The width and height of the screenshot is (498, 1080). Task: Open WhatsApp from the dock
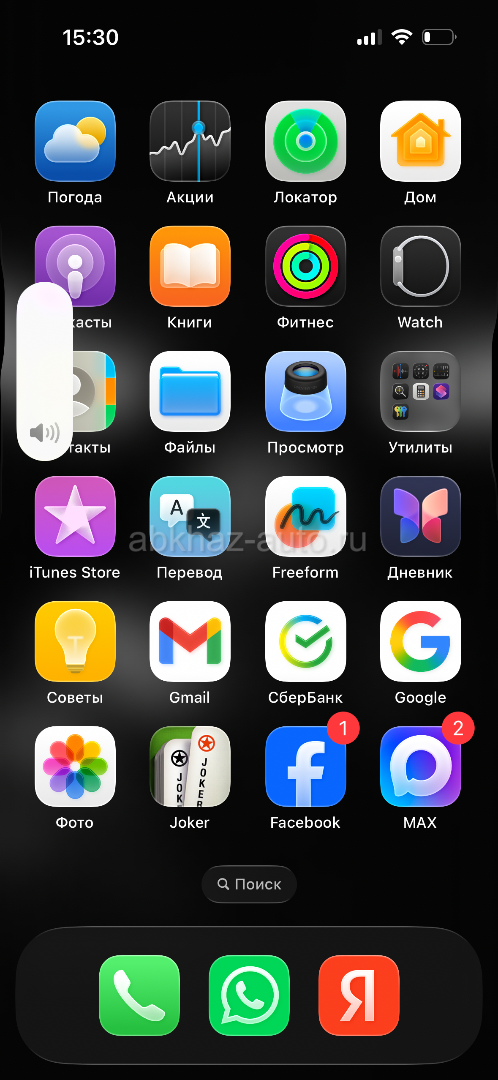pyautogui.click(x=249, y=995)
